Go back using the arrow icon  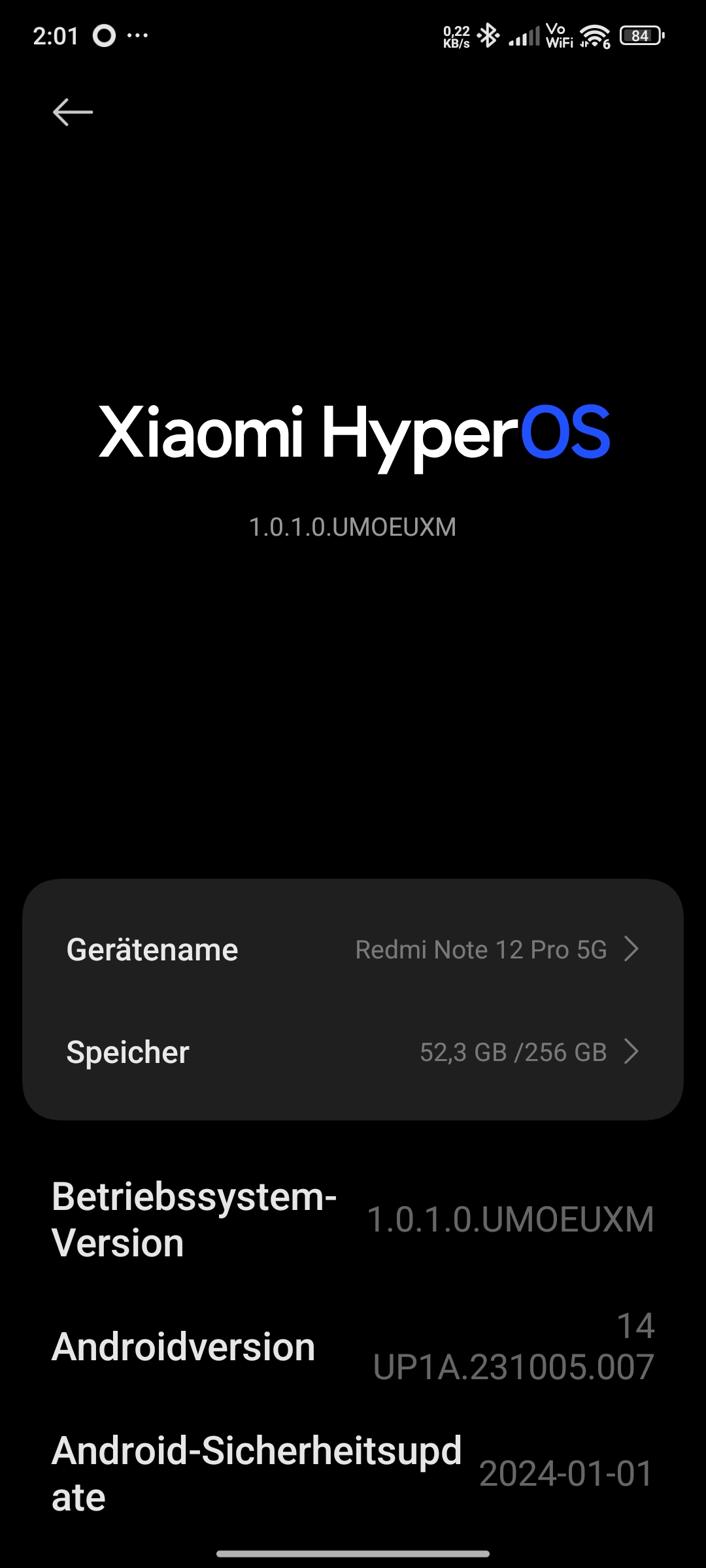pyautogui.click(x=73, y=112)
